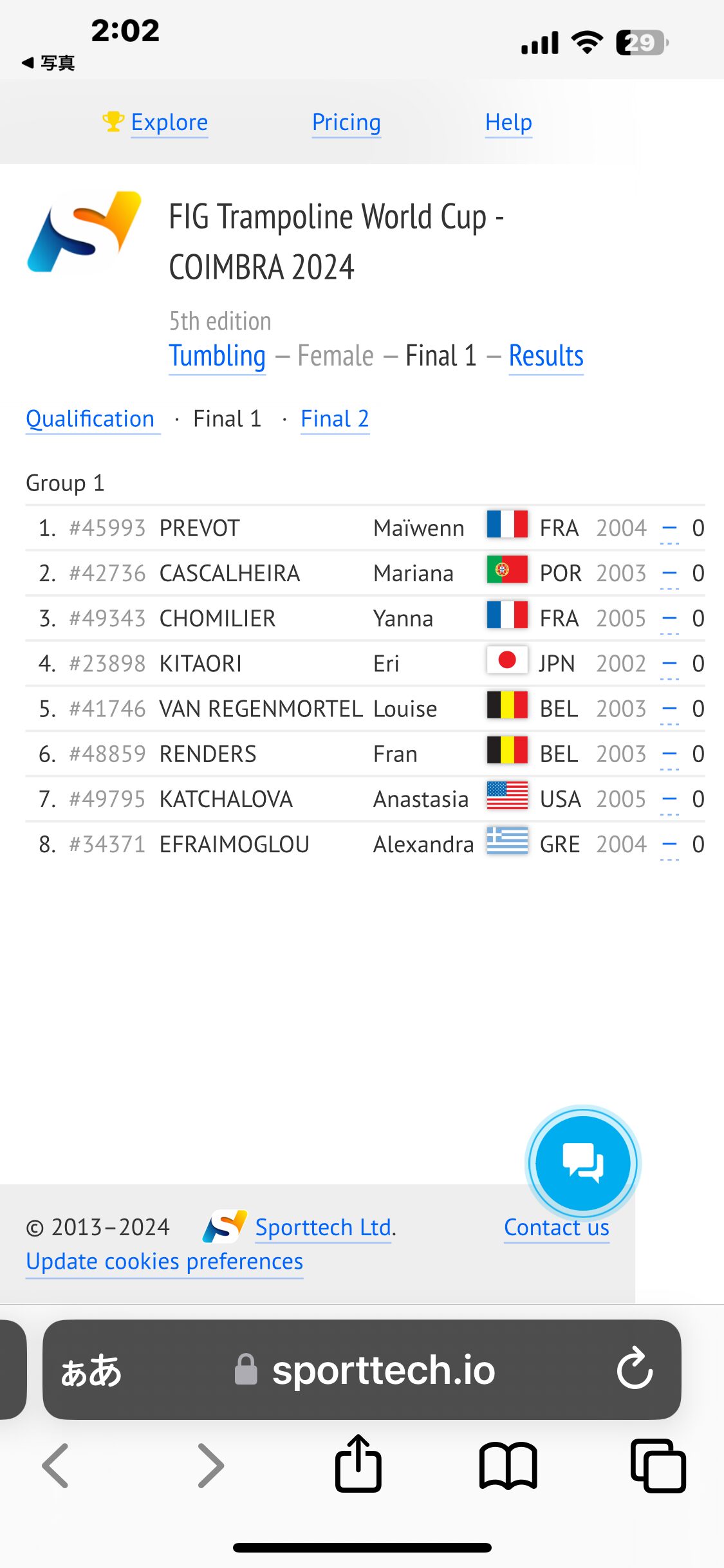Reload the page in Safari
The height and width of the screenshot is (1568, 724).
pos(635,1369)
